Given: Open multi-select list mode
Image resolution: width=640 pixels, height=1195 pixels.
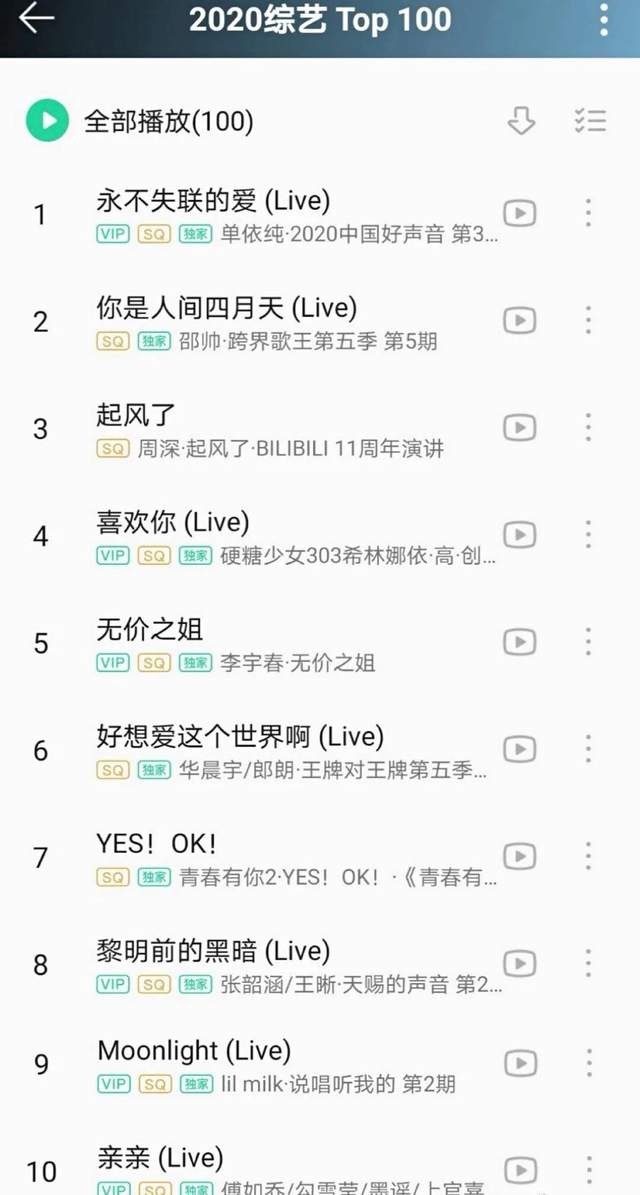Looking at the screenshot, I should point(591,121).
